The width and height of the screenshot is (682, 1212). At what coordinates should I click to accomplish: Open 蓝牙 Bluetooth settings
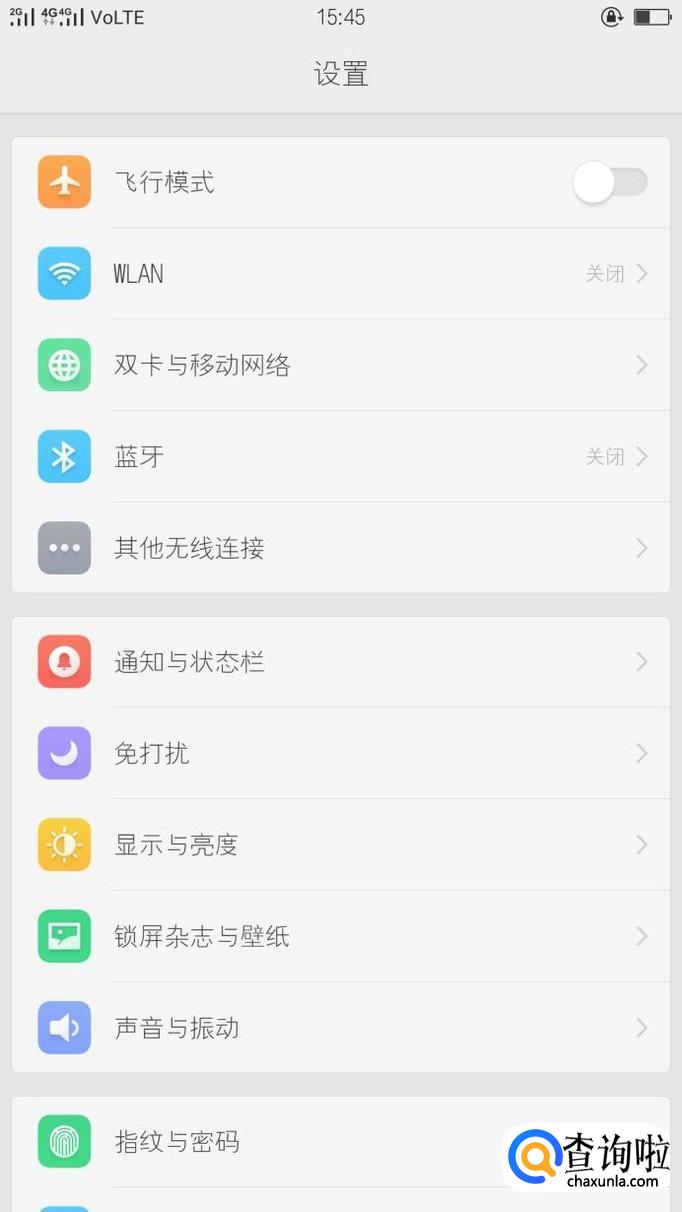tap(340, 457)
